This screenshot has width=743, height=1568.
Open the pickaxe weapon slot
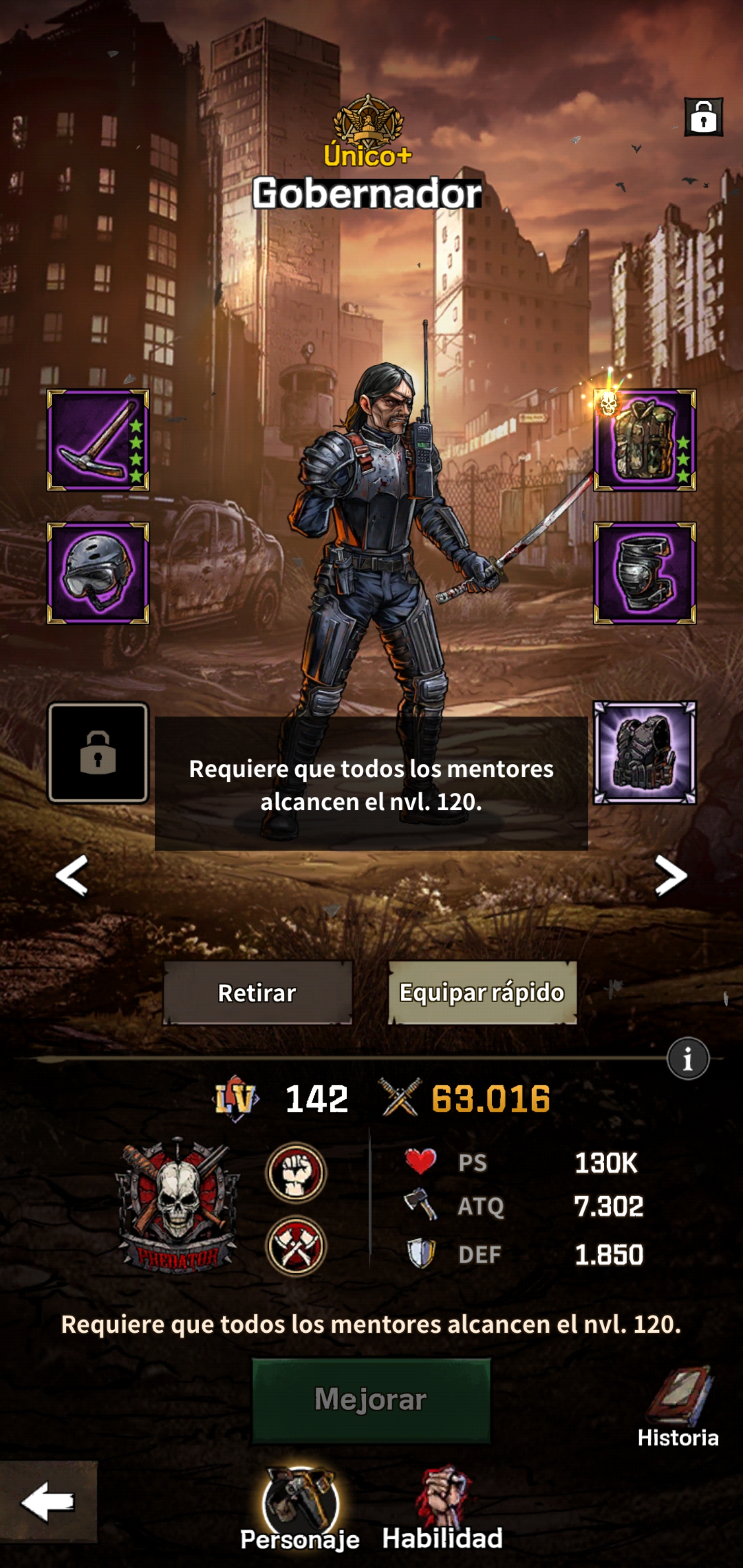(x=98, y=440)
